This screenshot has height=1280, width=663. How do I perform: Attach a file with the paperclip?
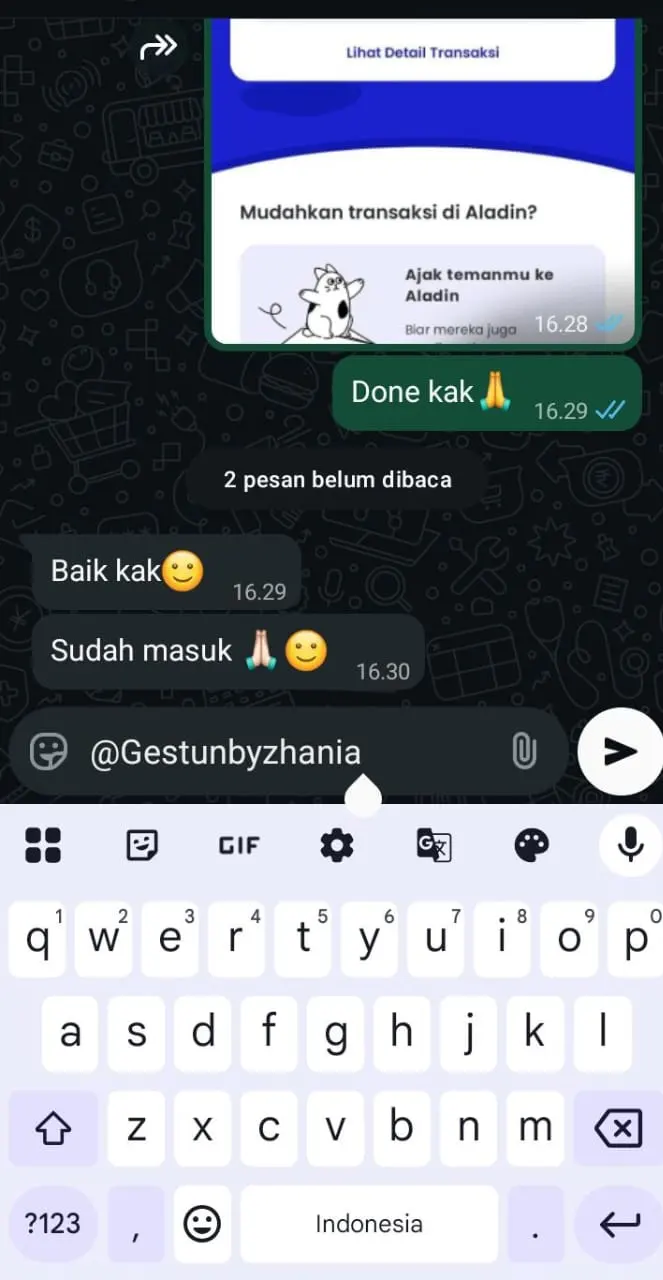(x=524, y=752)
